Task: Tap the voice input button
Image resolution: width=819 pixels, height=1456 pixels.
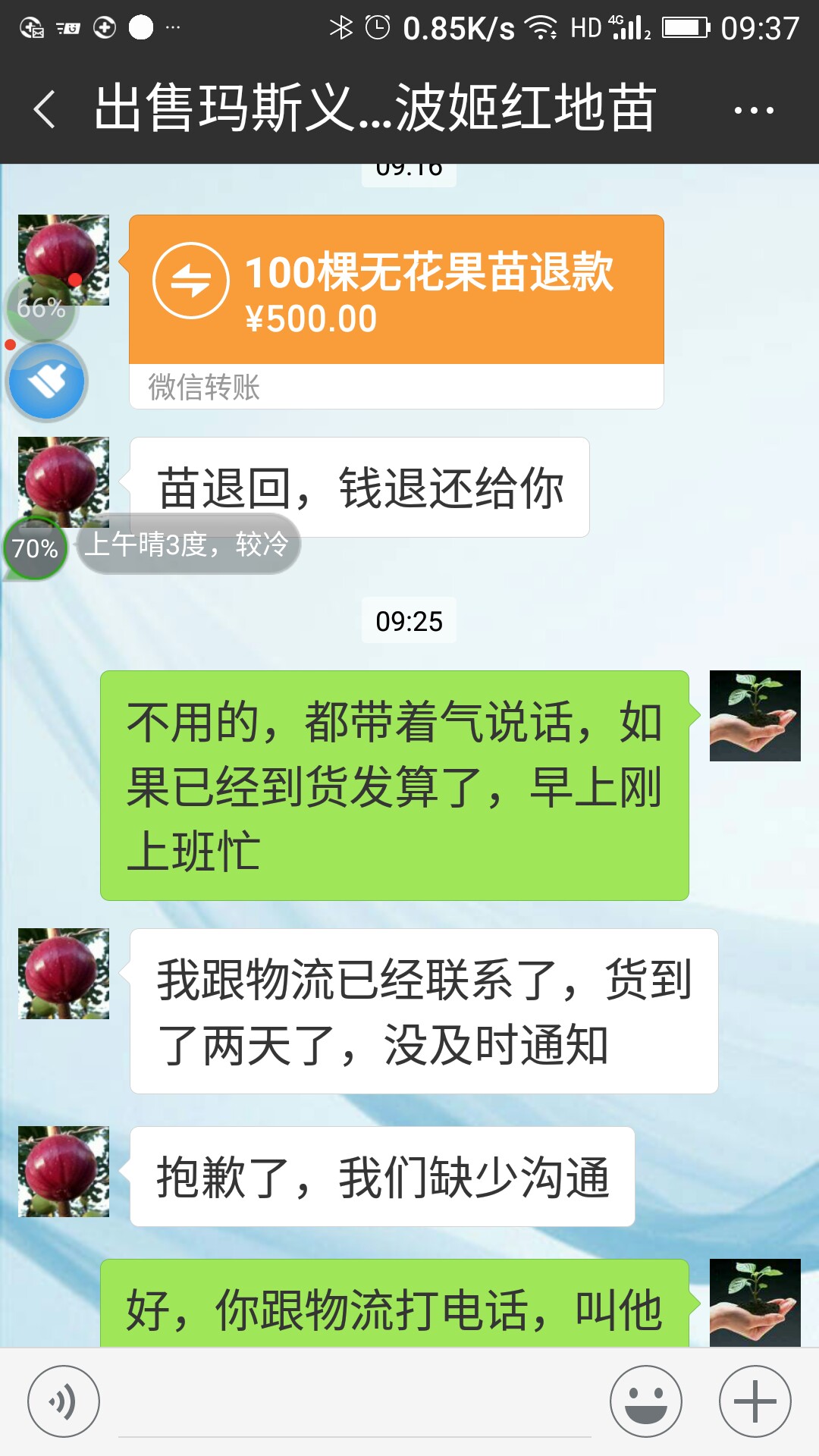Action: point(64,1401)
